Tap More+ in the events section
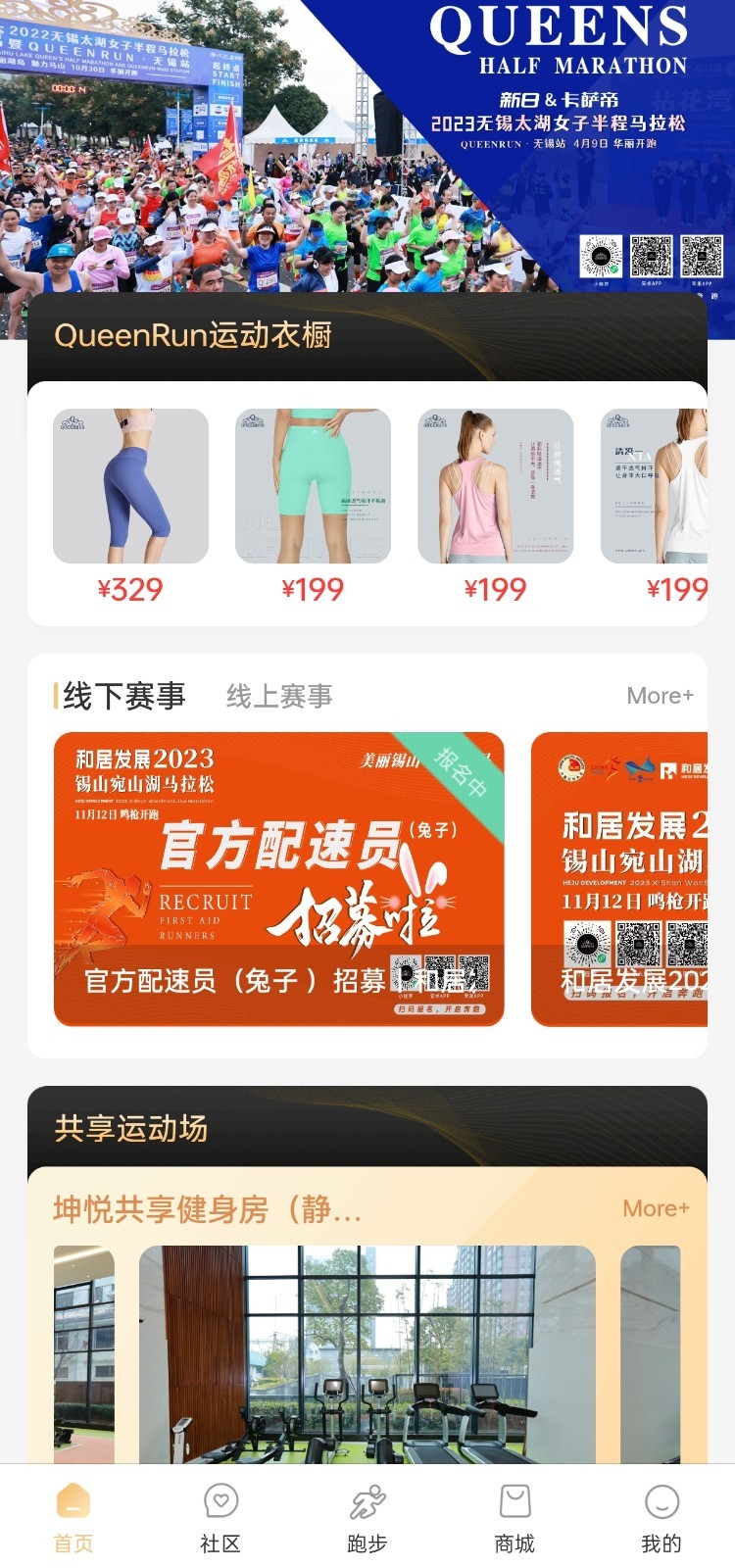The width and height of the screenshot is (735, 1568). pos(660,696)
